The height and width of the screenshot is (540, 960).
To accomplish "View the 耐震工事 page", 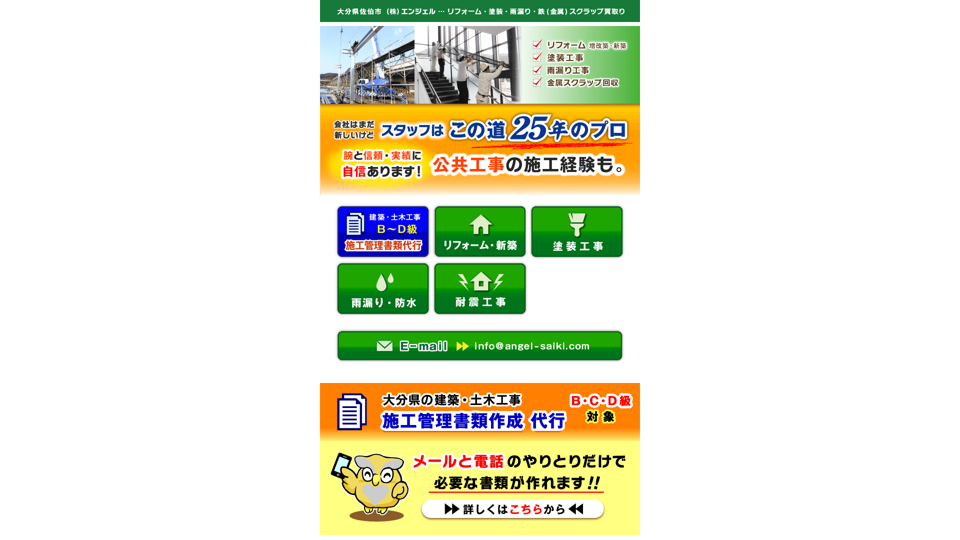I will (480, 289).
